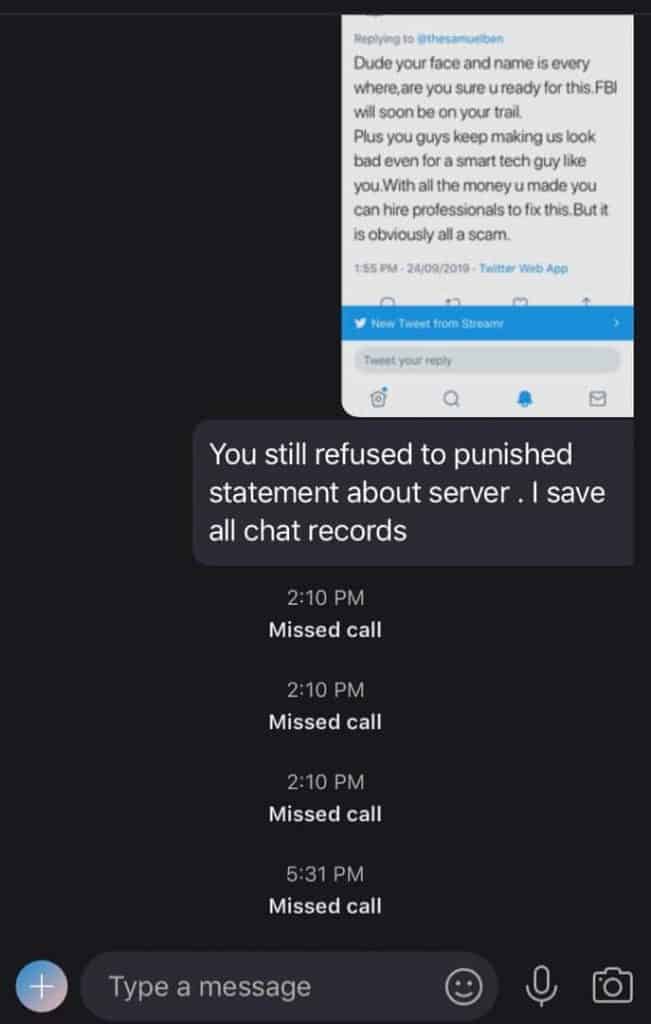This screenshot has width=651, height=1024.
Task: Open the plus attachment button
Action: click(x=42, y=986)
